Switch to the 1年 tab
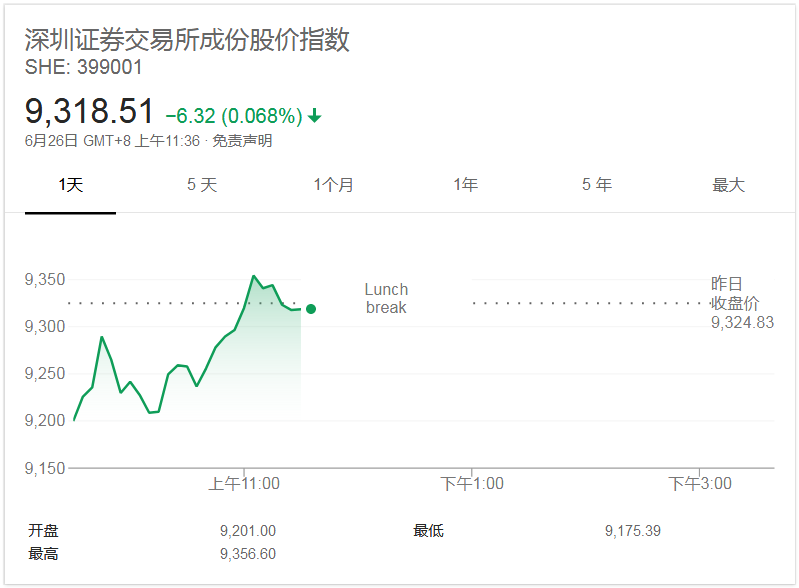This screenshot has width=799, height=588. point(465,185)
